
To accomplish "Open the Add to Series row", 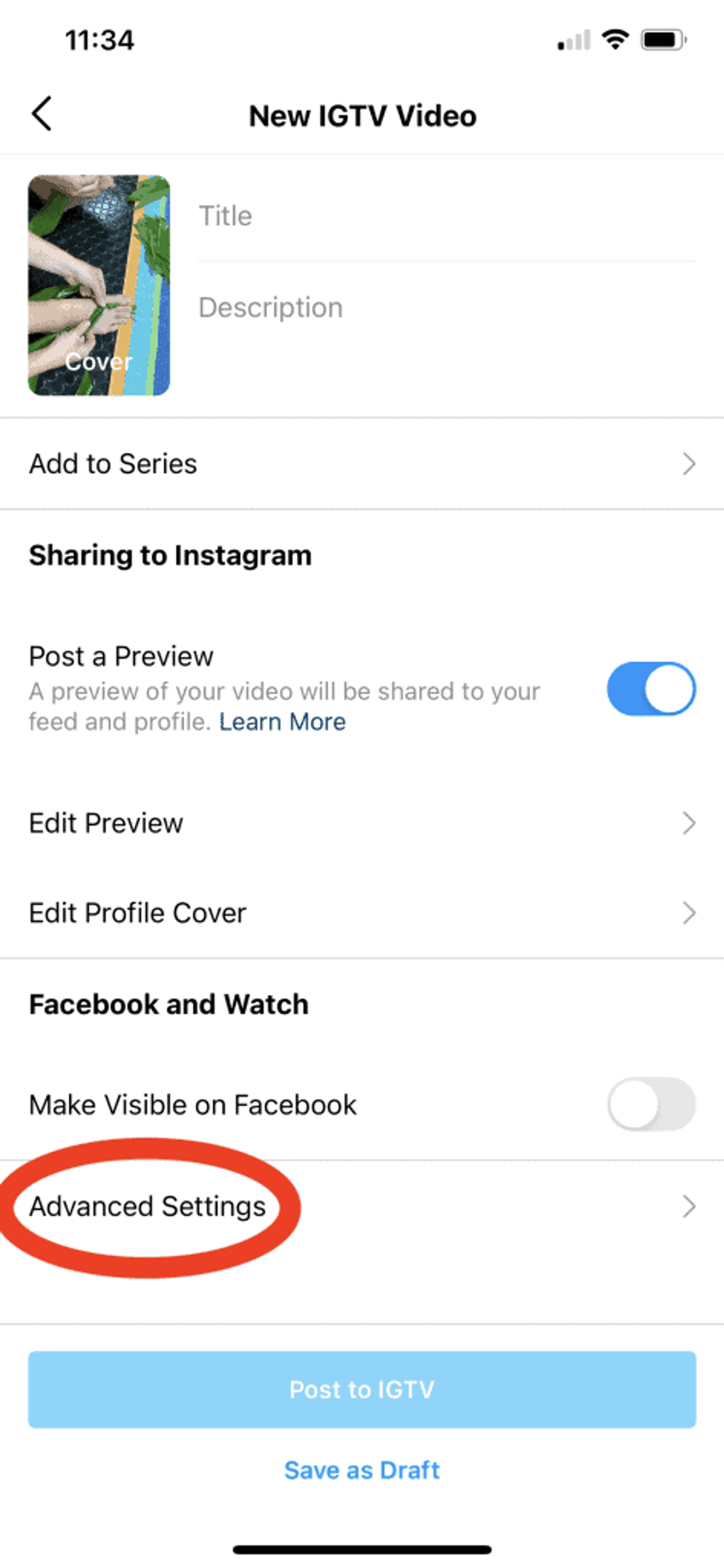I will point(362,464).
